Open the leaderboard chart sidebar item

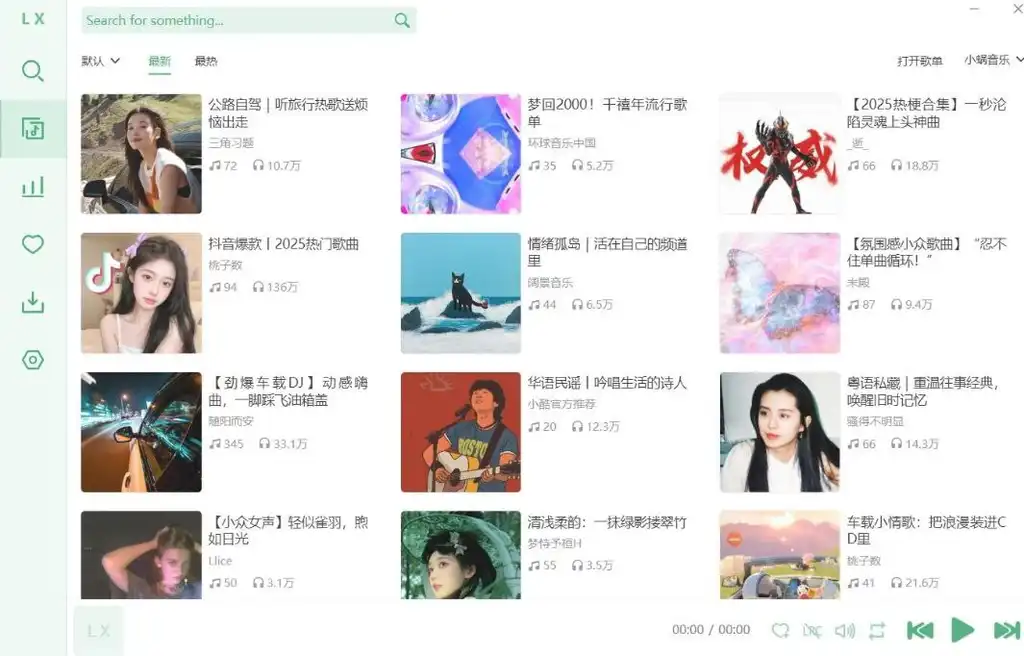33,187
